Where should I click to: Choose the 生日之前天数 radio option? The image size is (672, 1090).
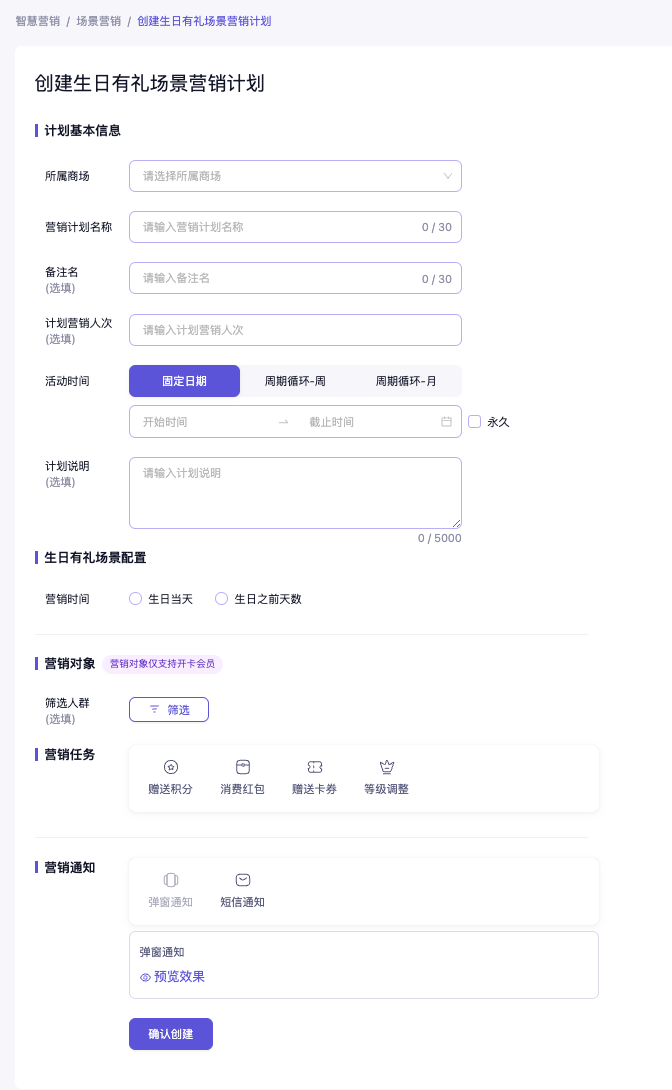(x=222, y=599)
